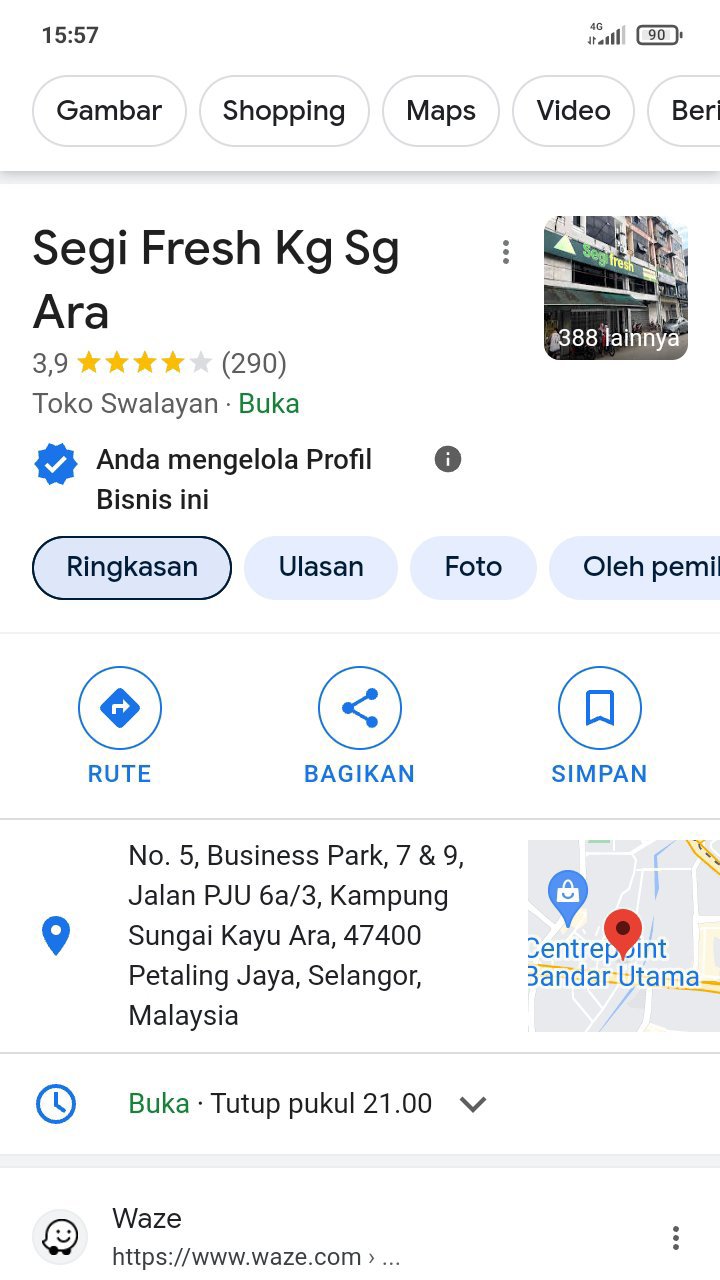Screen dimensions: 720x1280
Task: Share this place via Bagikan
Action: click(x=359, y=726)
